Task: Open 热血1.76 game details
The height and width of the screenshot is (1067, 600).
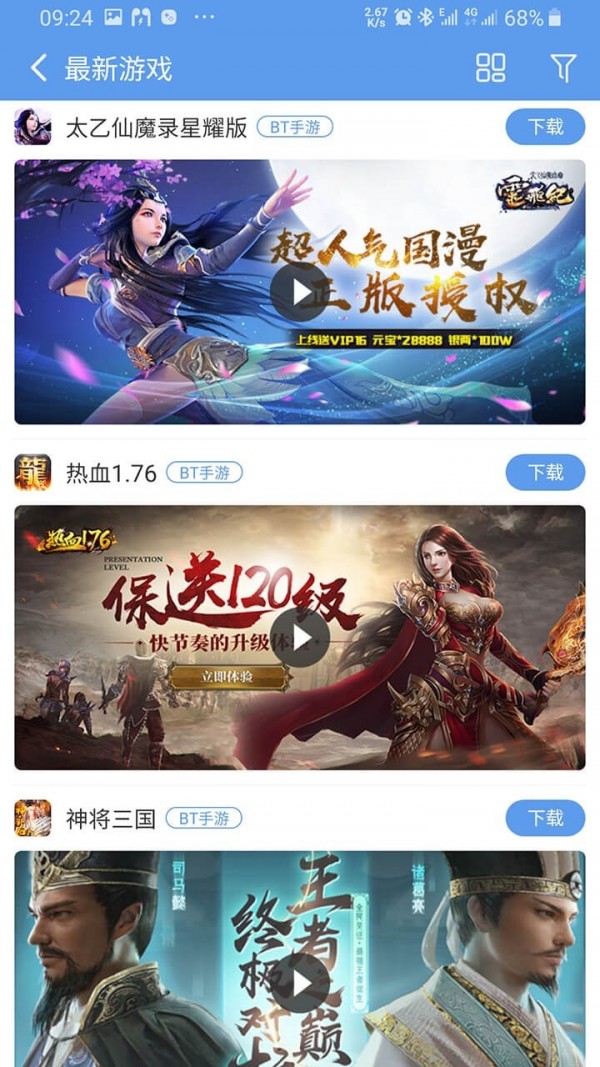Action: pyautogui.click(x=112, y=473)
